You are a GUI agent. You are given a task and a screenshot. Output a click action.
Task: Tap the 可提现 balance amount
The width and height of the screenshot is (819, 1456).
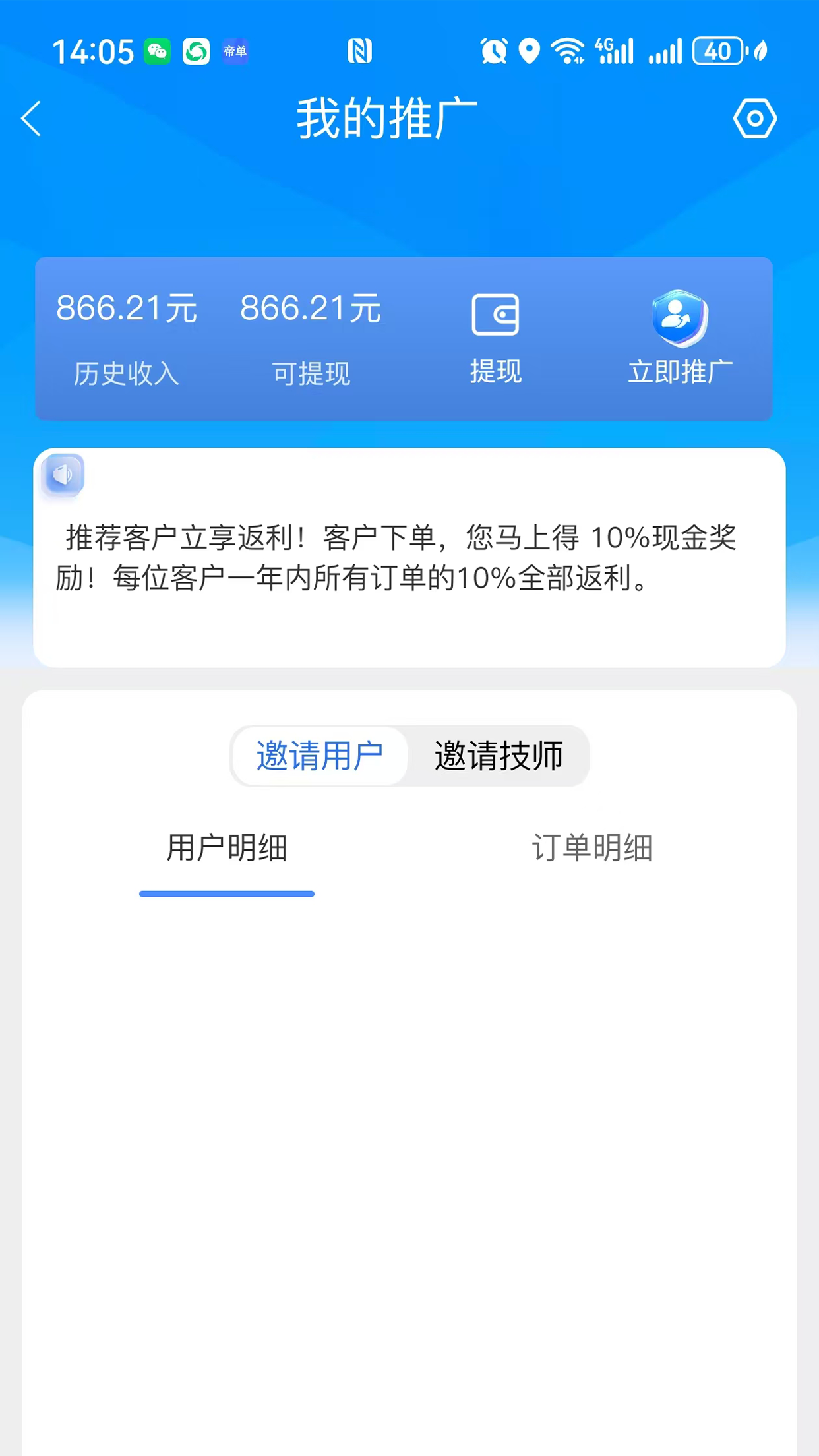(311, 307)
